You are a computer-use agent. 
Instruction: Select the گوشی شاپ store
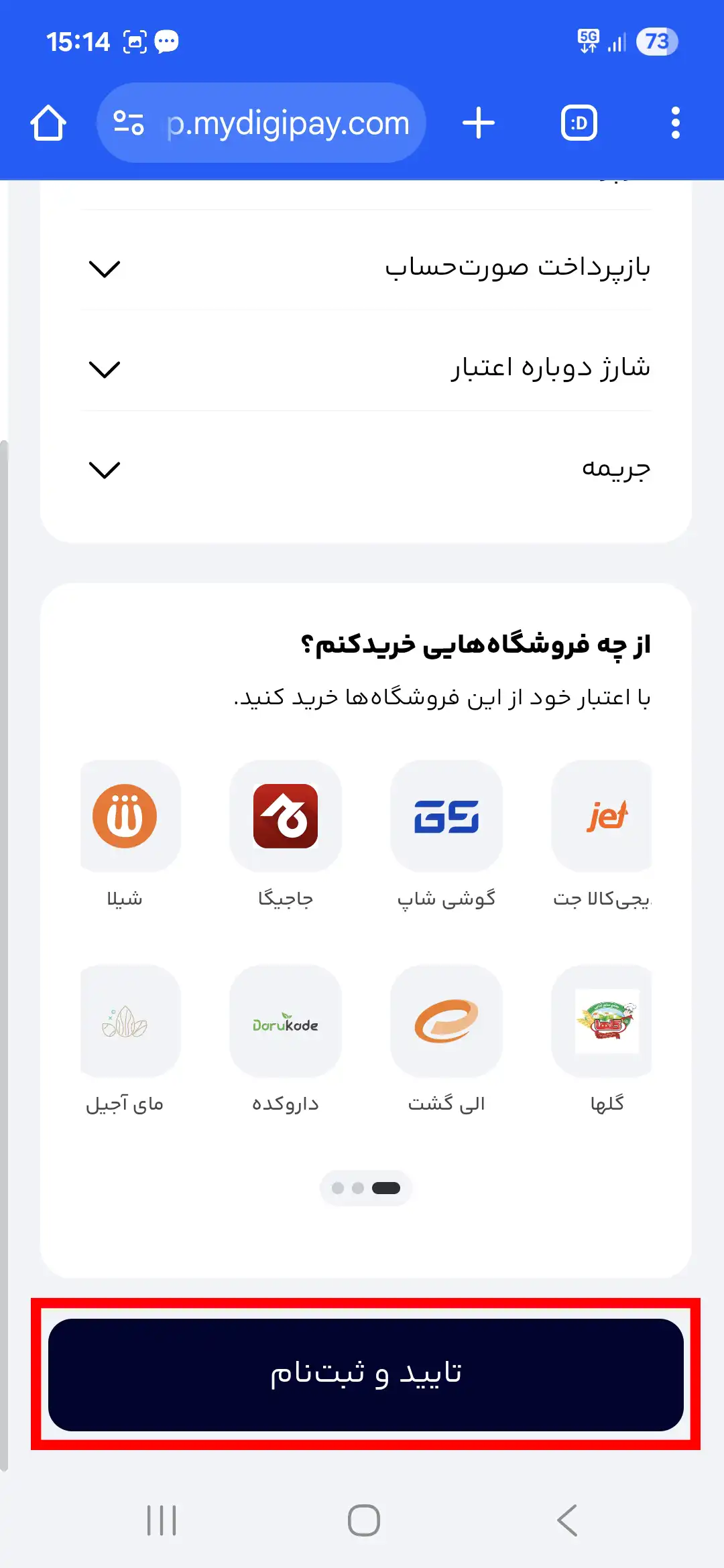tap(446, 816)
